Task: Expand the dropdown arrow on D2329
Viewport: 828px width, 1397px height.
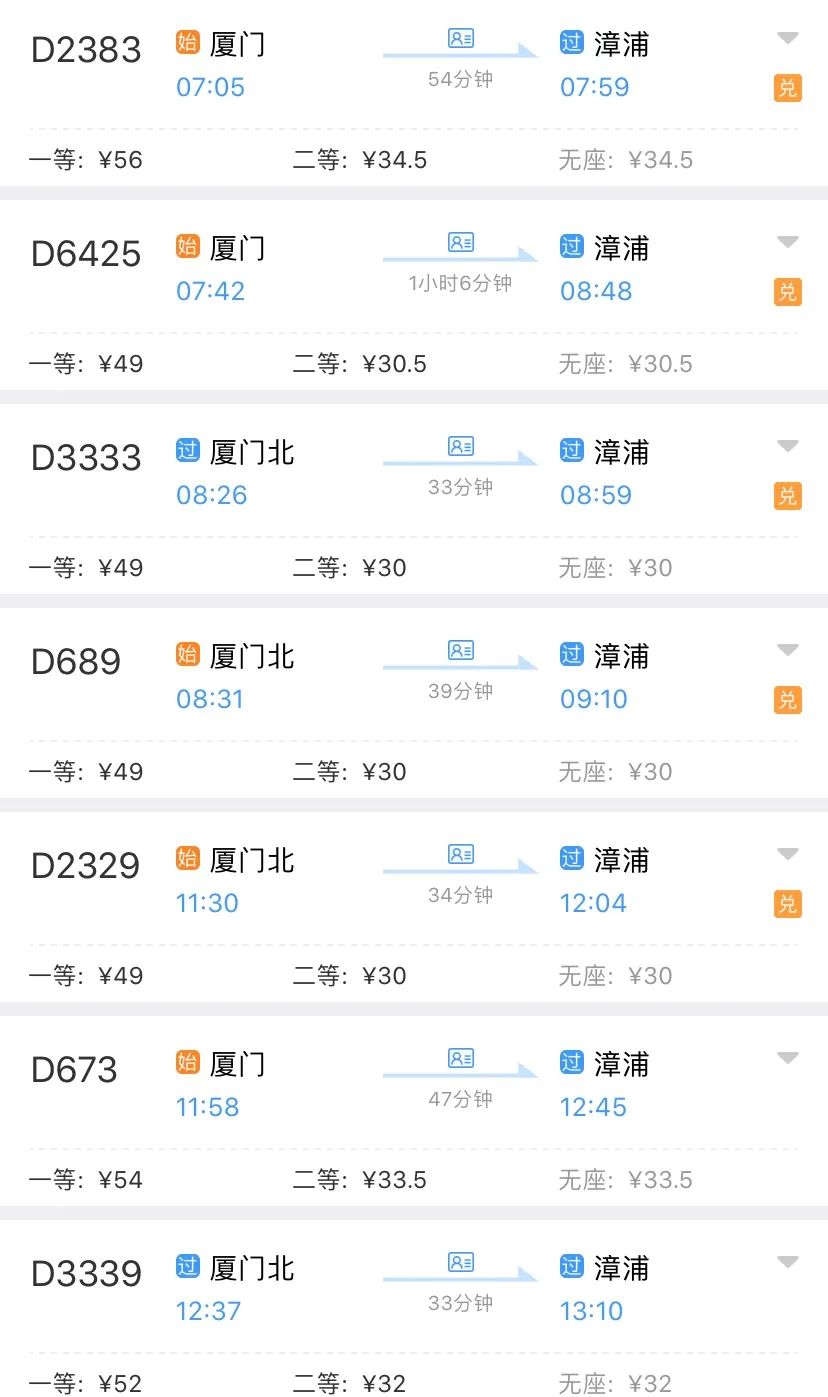Action: click(788, 854)
